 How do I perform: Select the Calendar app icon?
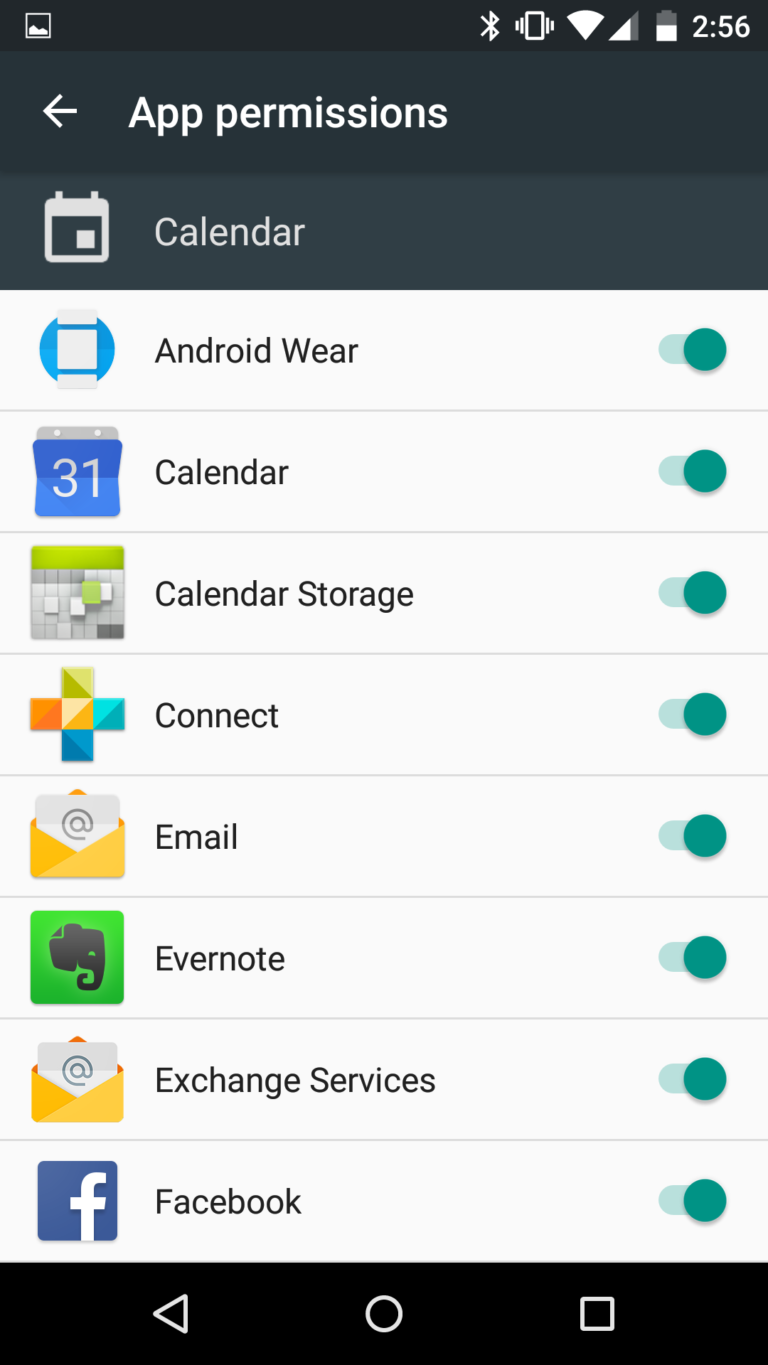[77, 471]
